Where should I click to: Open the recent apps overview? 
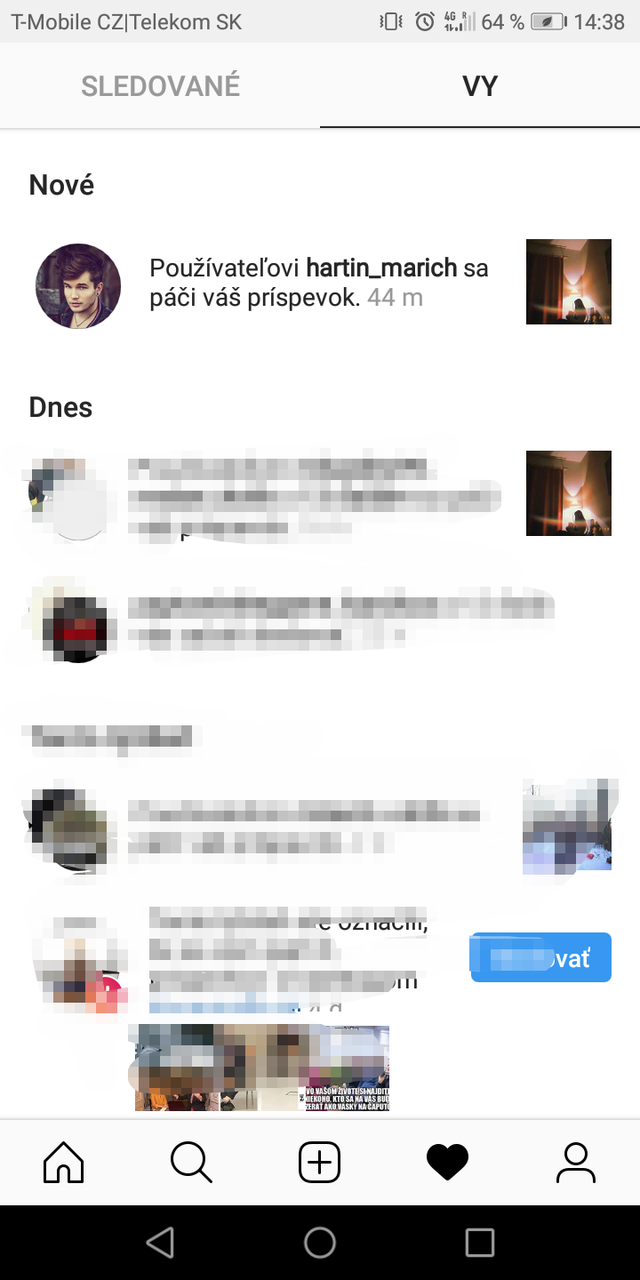480,1242
